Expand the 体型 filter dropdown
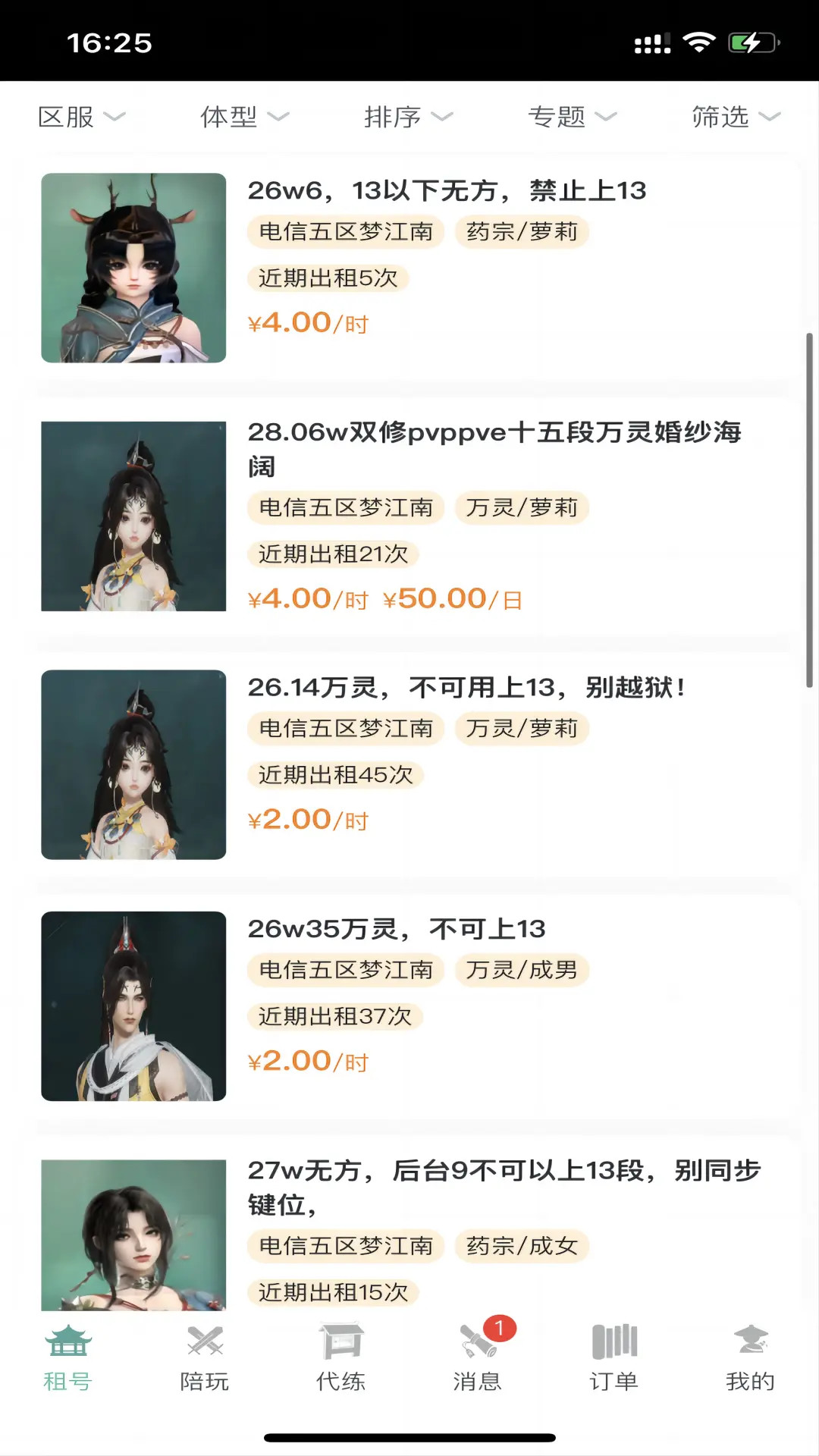Screen dimensions: 819x1456 [x=244, y=117]
